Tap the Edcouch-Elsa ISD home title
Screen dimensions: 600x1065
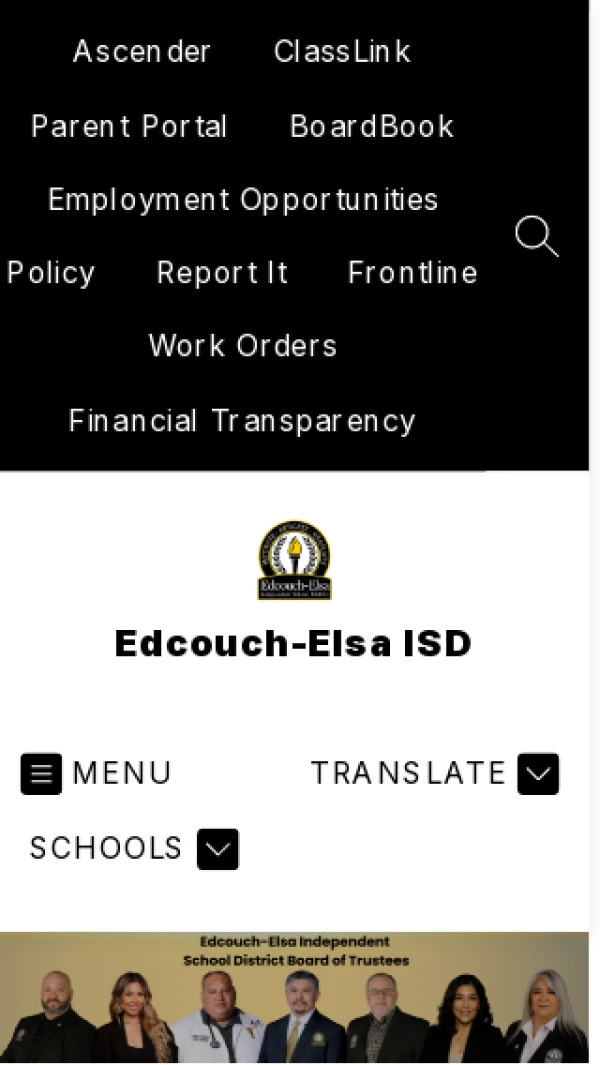[293, 644]
